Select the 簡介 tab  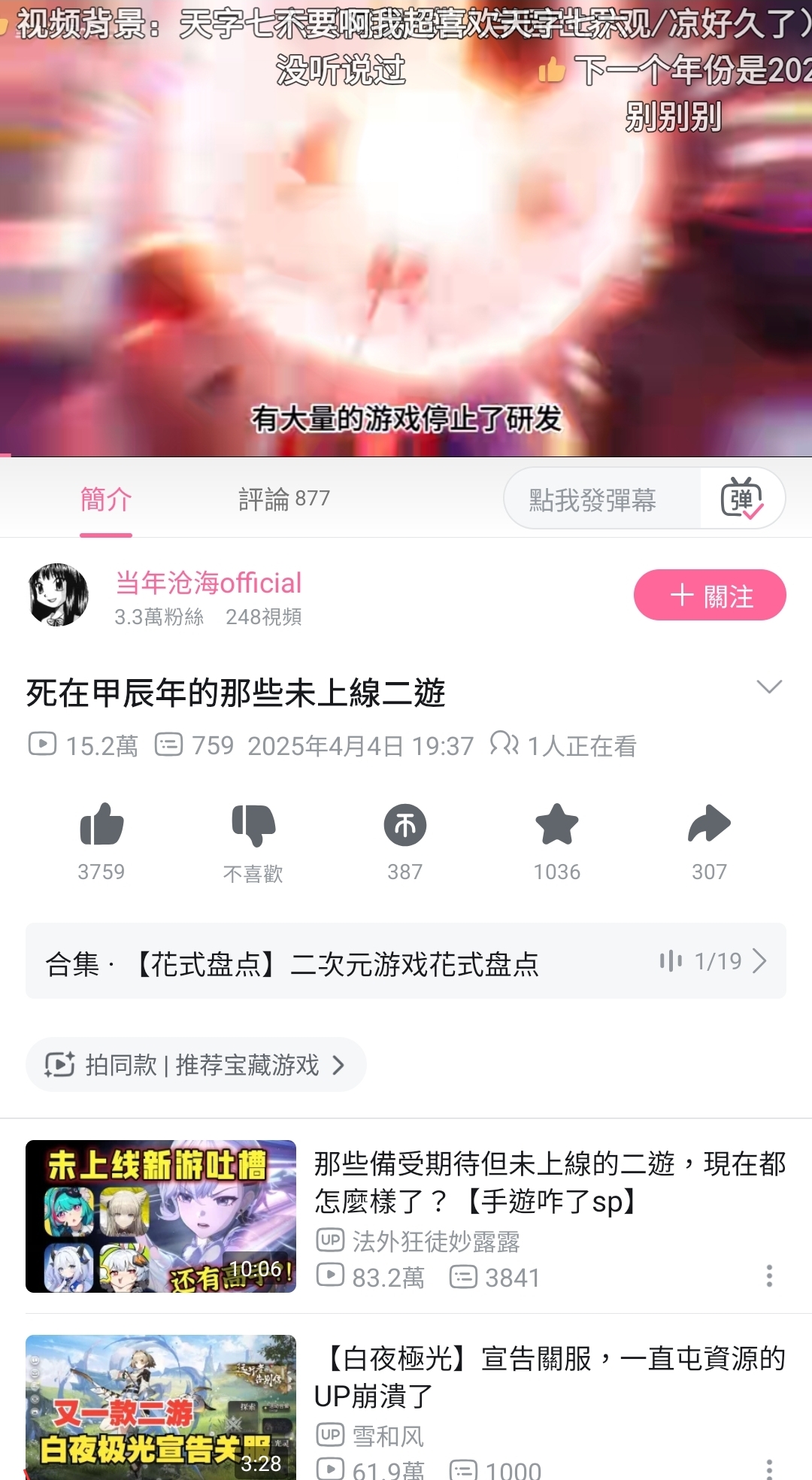pyautogui.click(x=106, y=499)
